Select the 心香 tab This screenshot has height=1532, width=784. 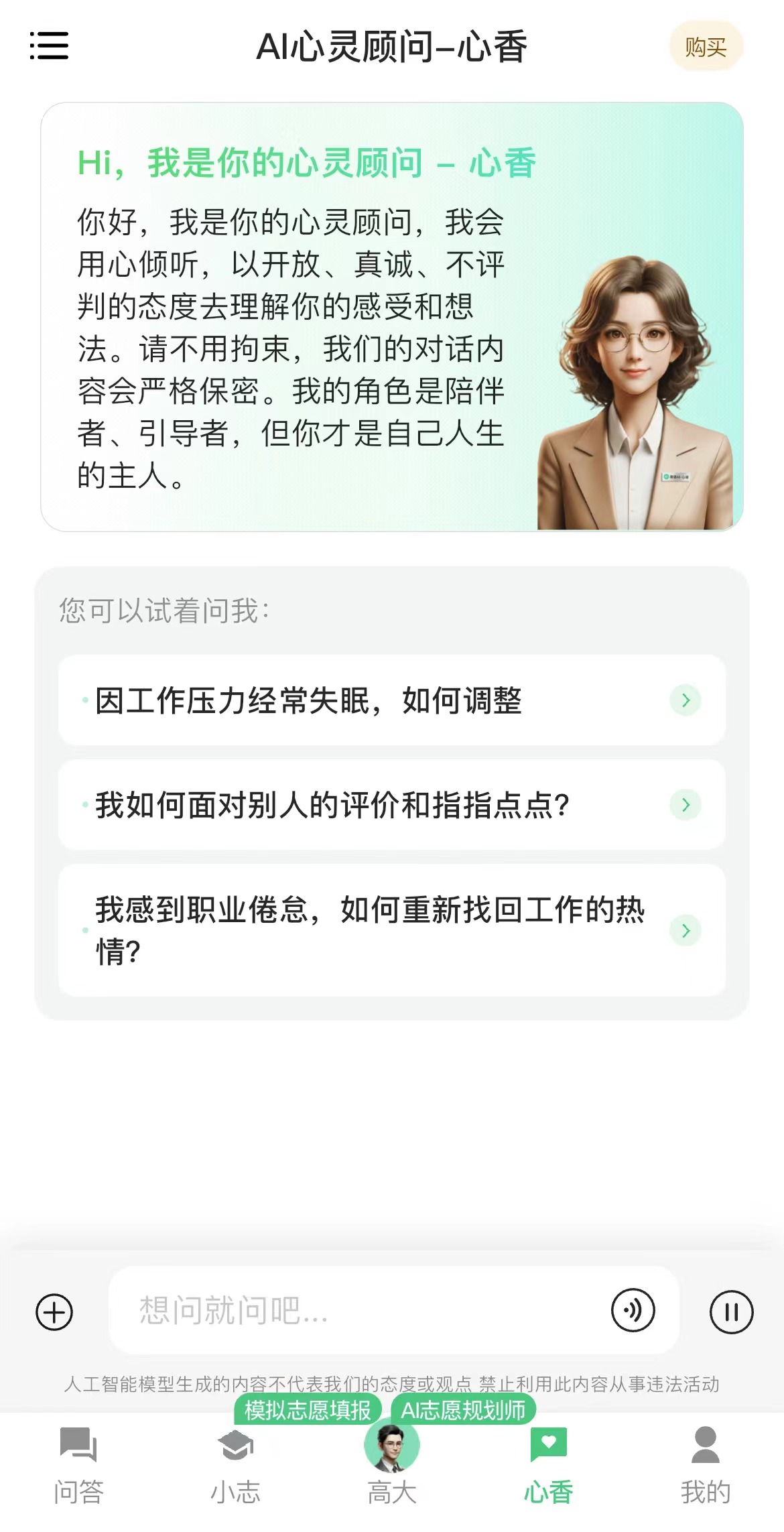point(549,1465)
